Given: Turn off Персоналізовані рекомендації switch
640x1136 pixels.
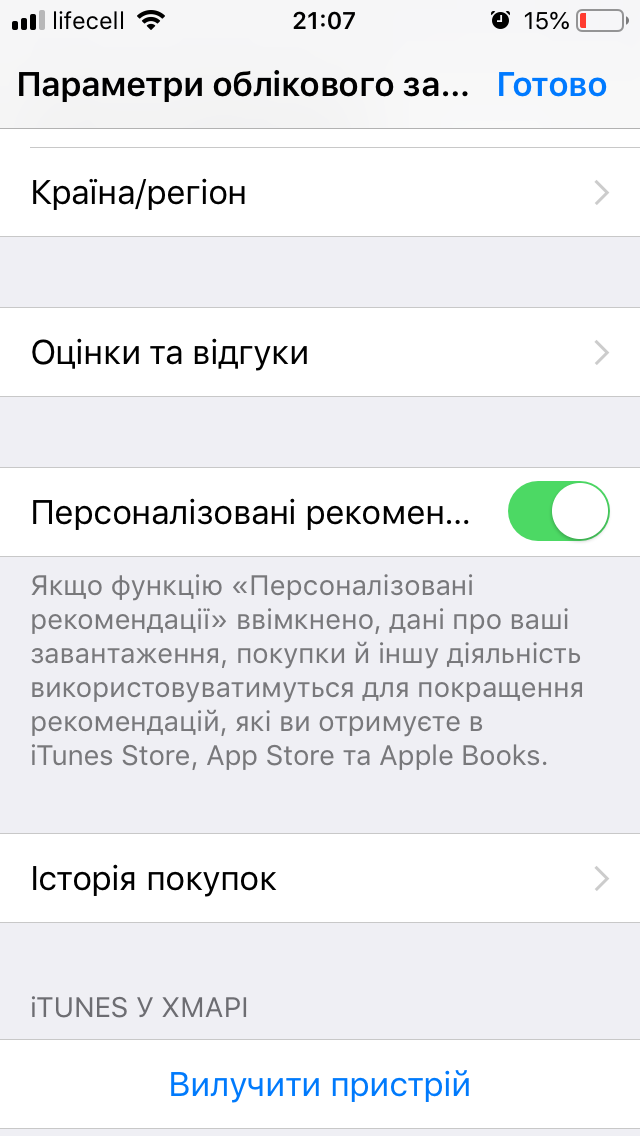Looking at the screenshot, I should tap(558, 512).
